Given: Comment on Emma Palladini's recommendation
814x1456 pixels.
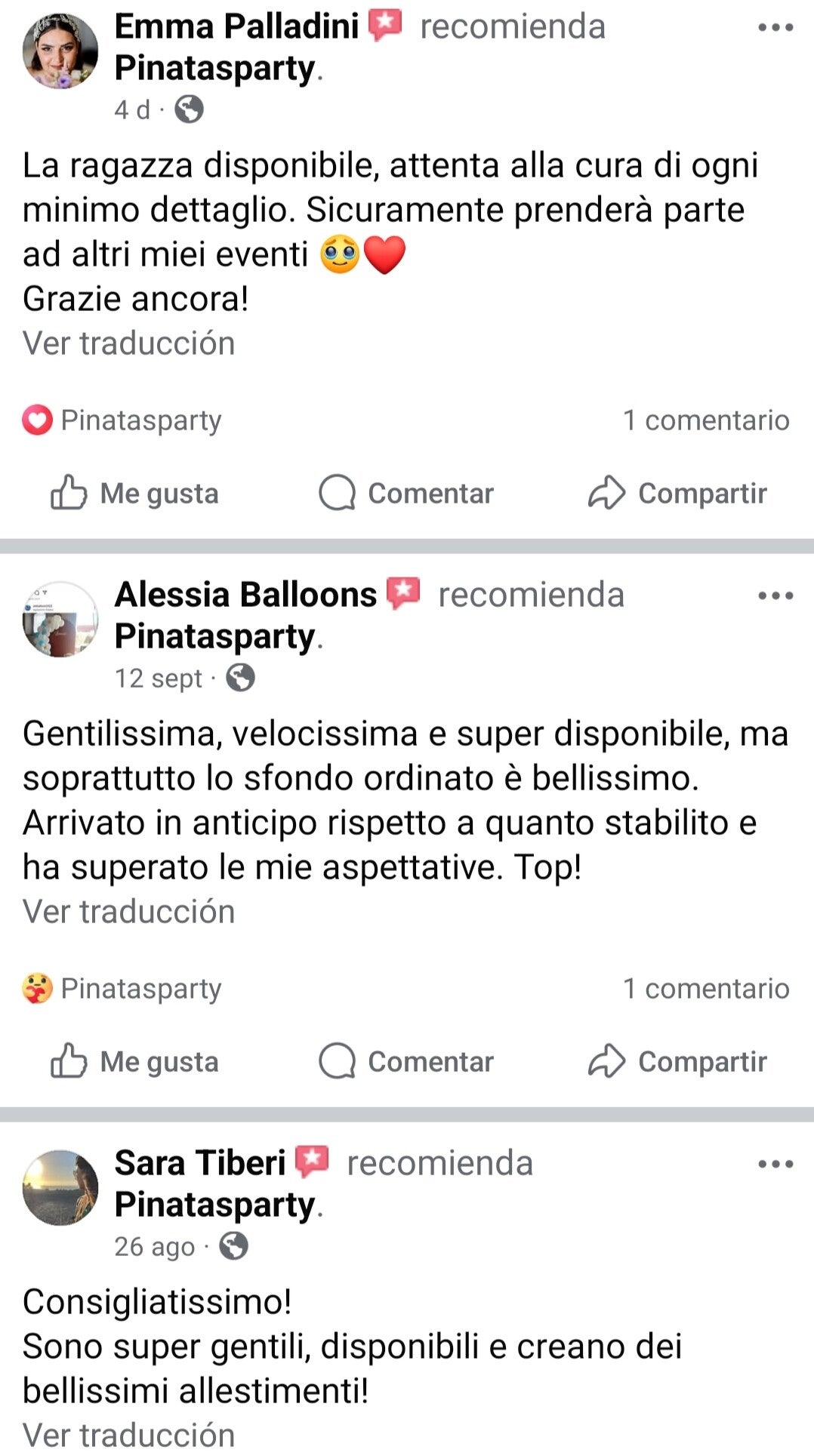Looking at the screenshot, I should pyautogui.click(x=406, y=494).
